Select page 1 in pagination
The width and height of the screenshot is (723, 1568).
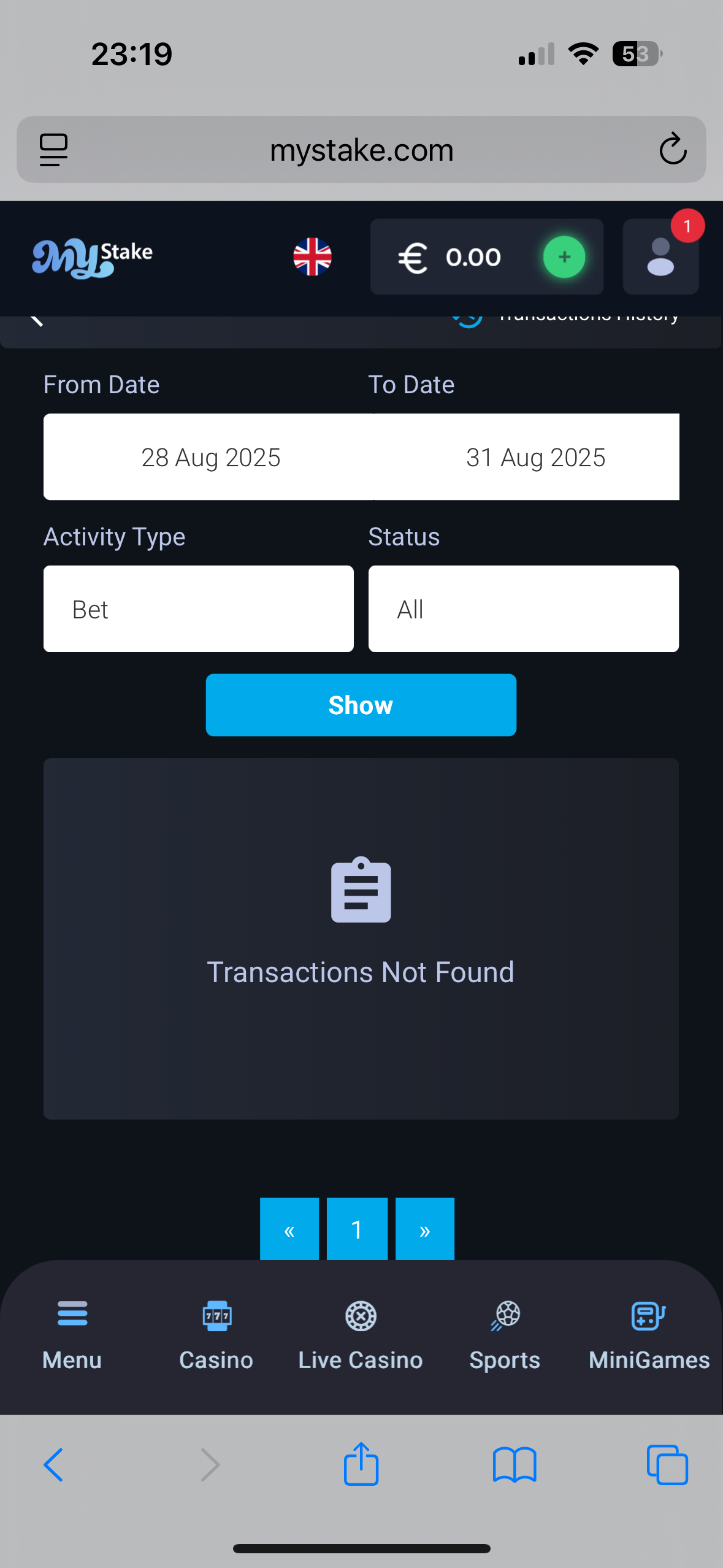357,1229
